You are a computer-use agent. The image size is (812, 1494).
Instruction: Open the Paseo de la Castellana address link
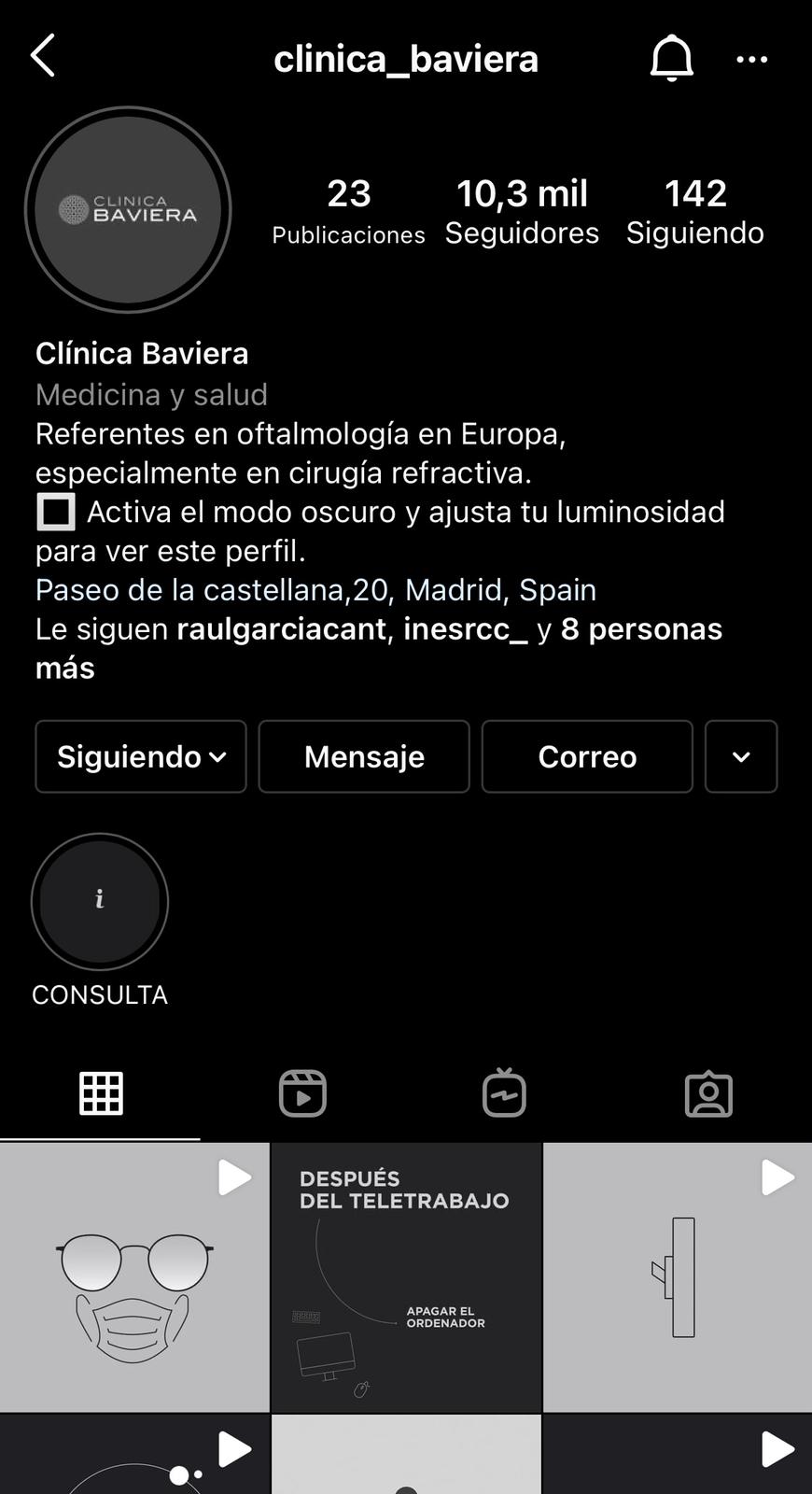(x=315, y=590)
